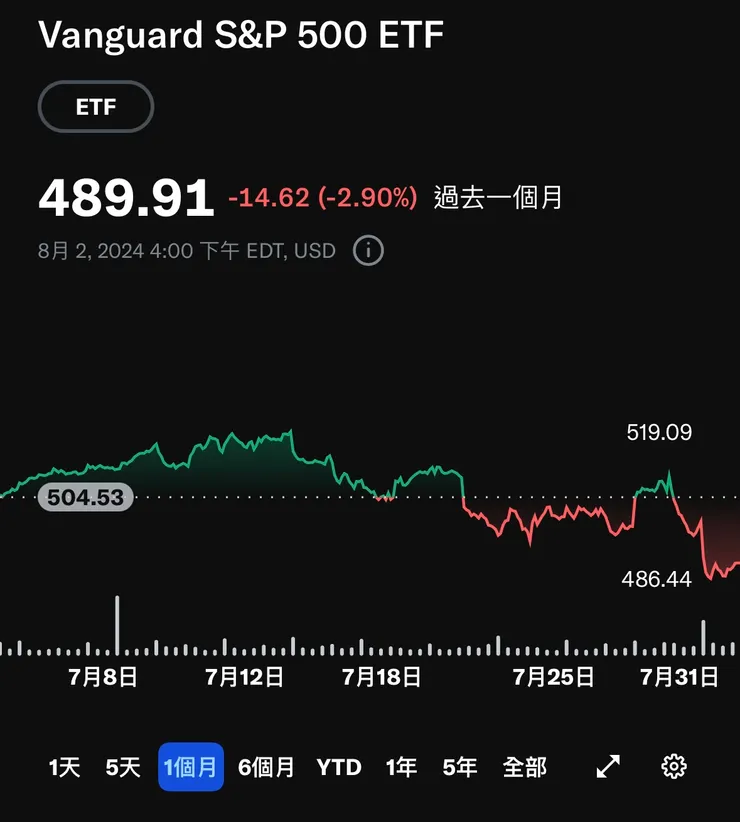
Task: Click the 519.09 high price label
Action: pos(658,432)
